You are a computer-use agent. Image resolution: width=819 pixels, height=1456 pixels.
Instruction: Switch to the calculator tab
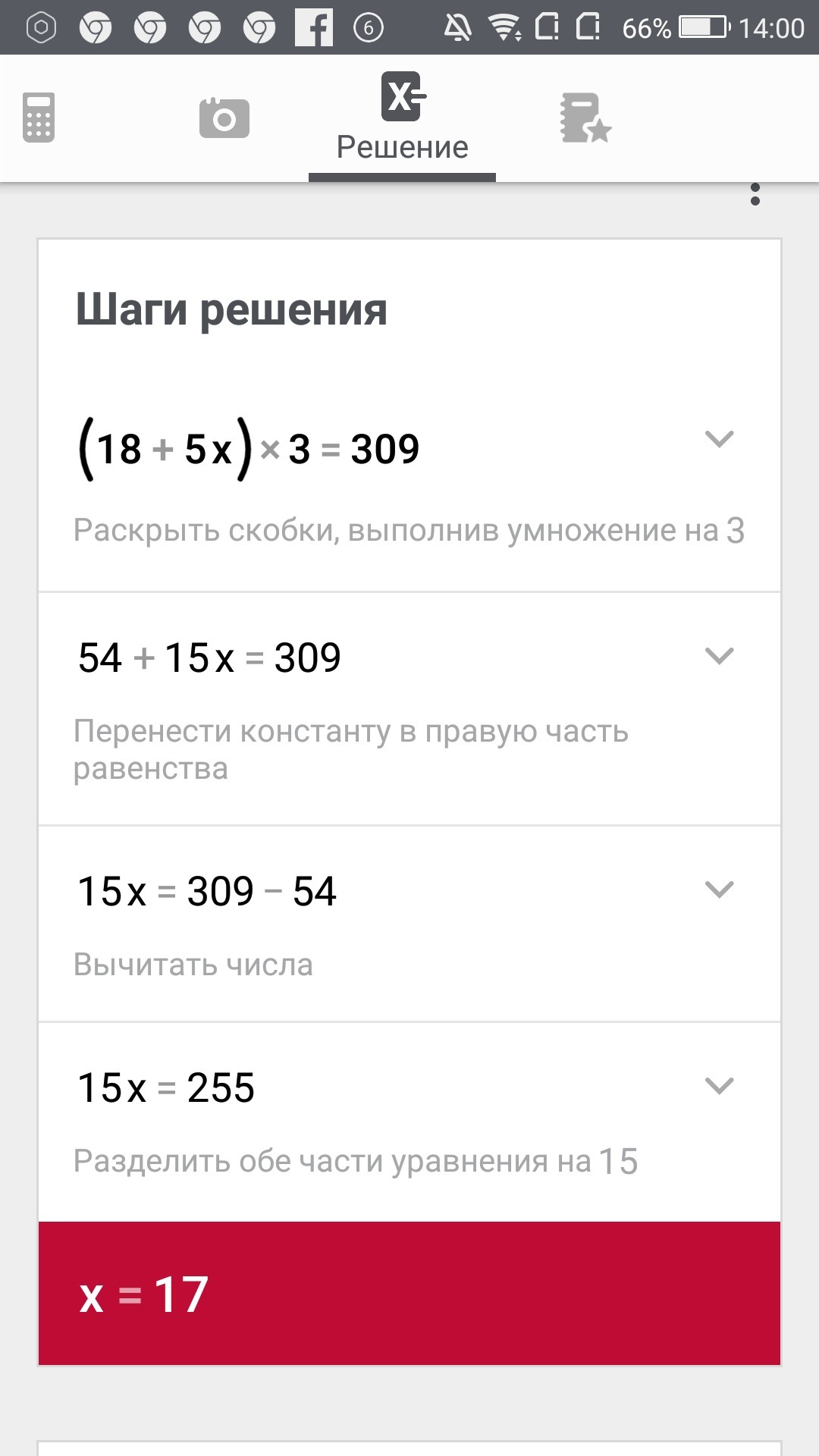[x=39, y=118]
